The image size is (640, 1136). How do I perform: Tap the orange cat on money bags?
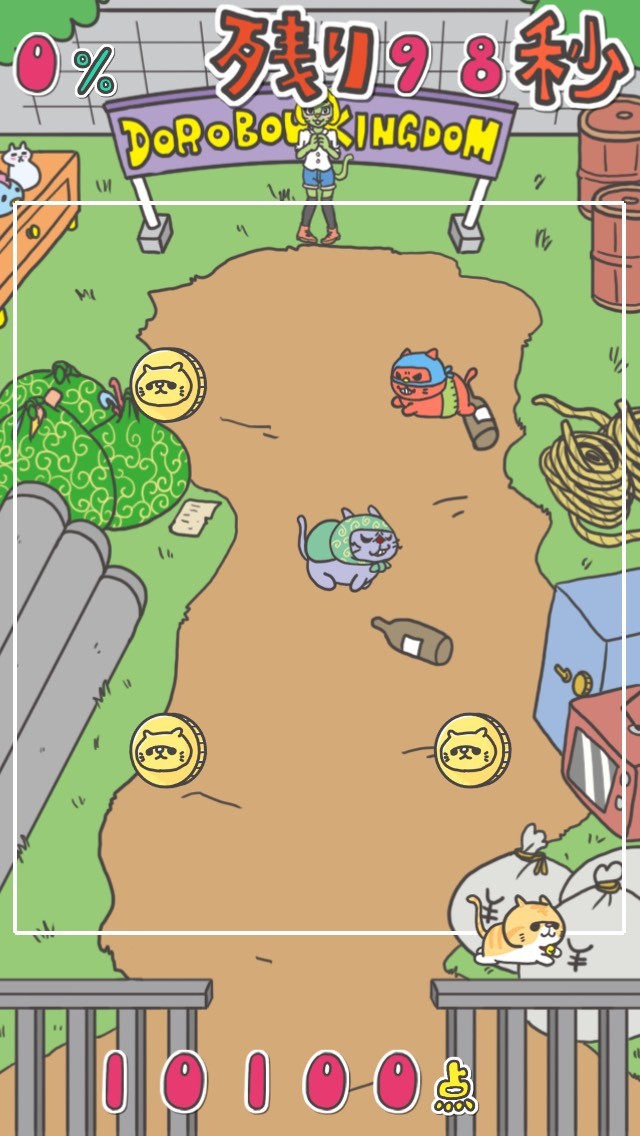[x=520, y=930]
